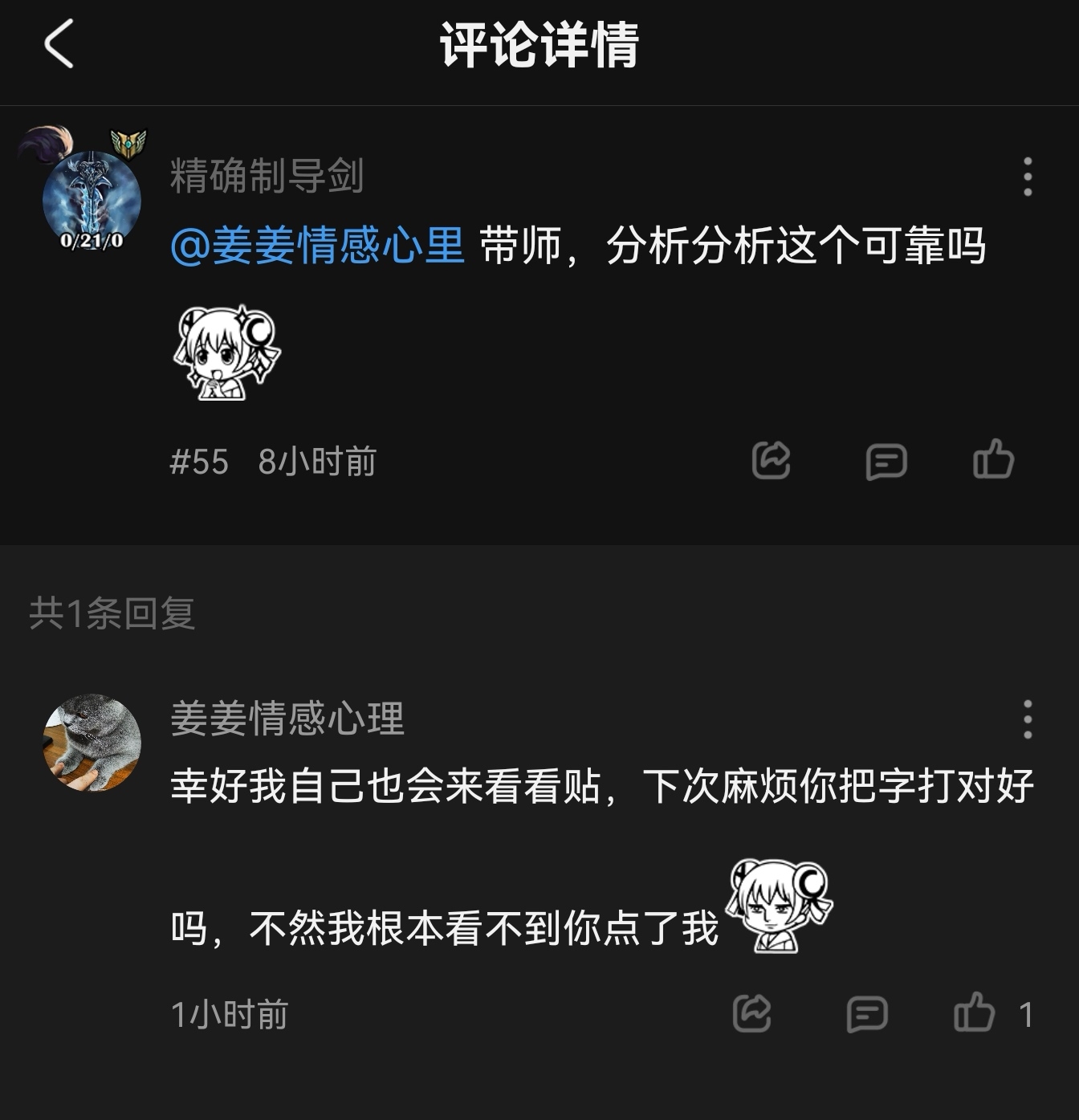Open overflow menu on 精确制导剑's comment
This screenshot has height=1120, width=1079.
point(1027,177)
